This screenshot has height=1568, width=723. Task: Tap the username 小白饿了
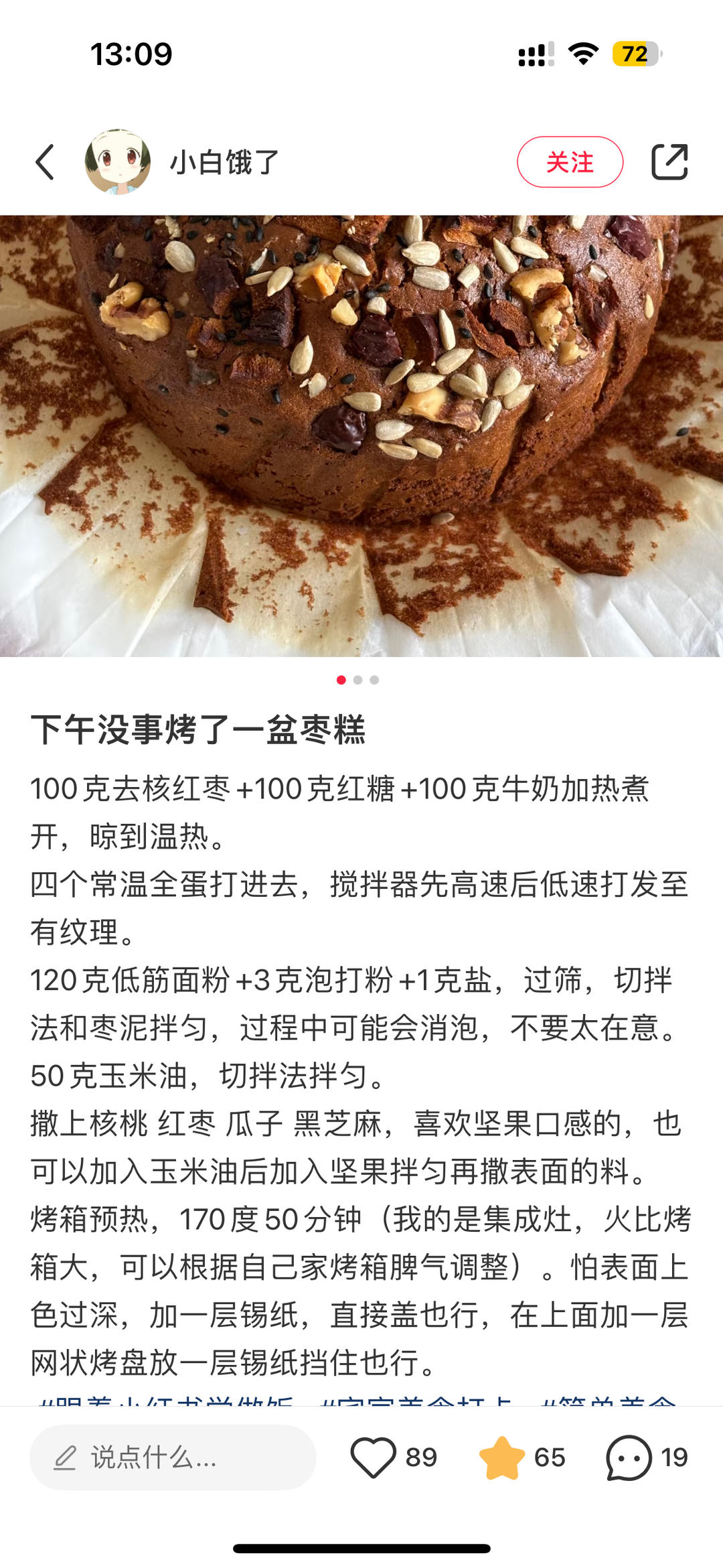point(224,162)
